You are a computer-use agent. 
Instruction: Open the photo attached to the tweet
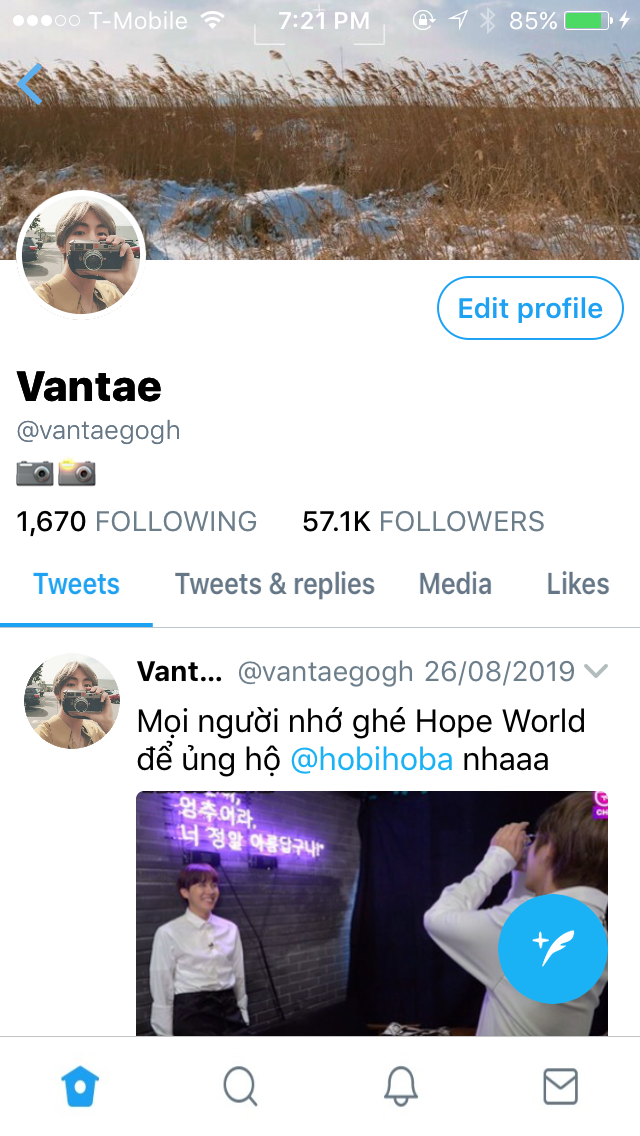pos(320,910)
